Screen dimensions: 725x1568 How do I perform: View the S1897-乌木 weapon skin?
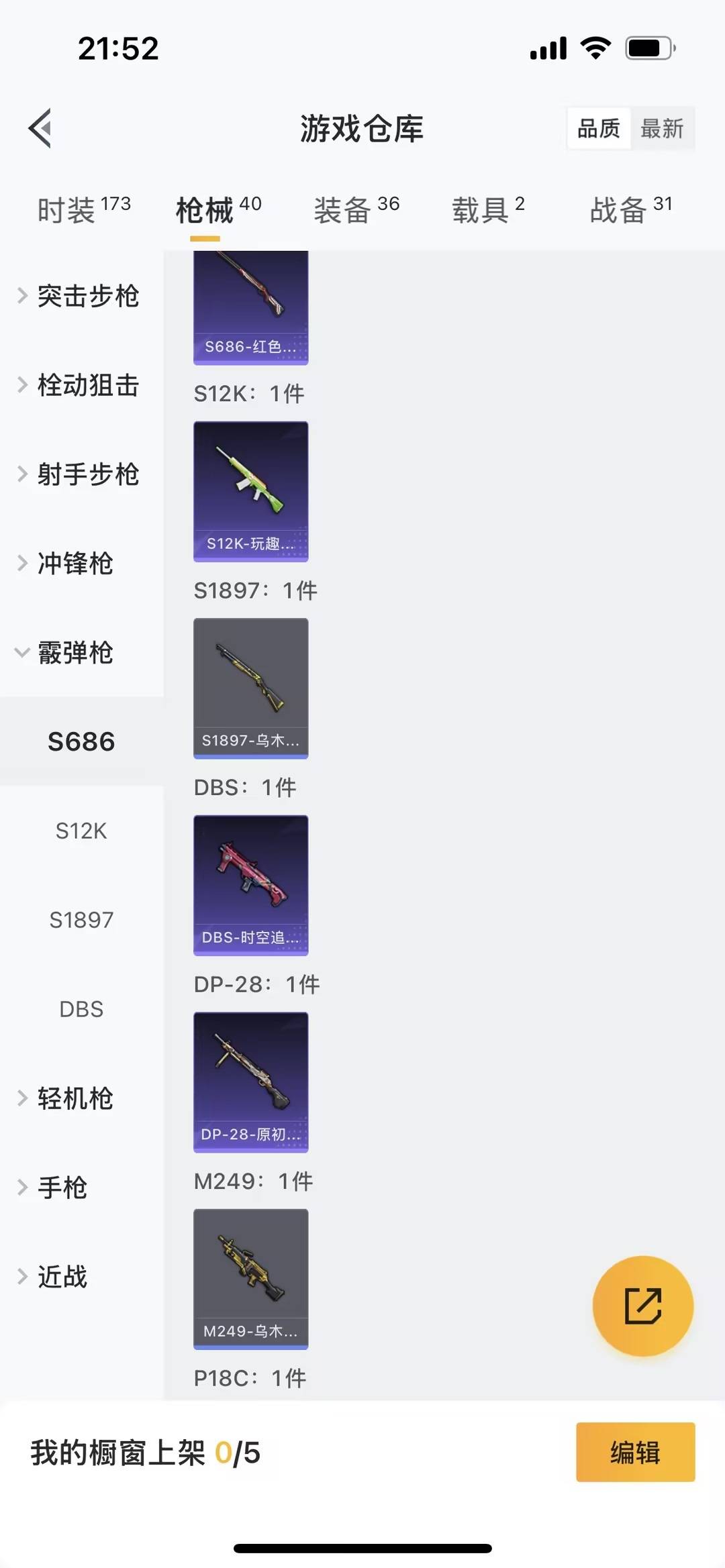tap(250, 689)
